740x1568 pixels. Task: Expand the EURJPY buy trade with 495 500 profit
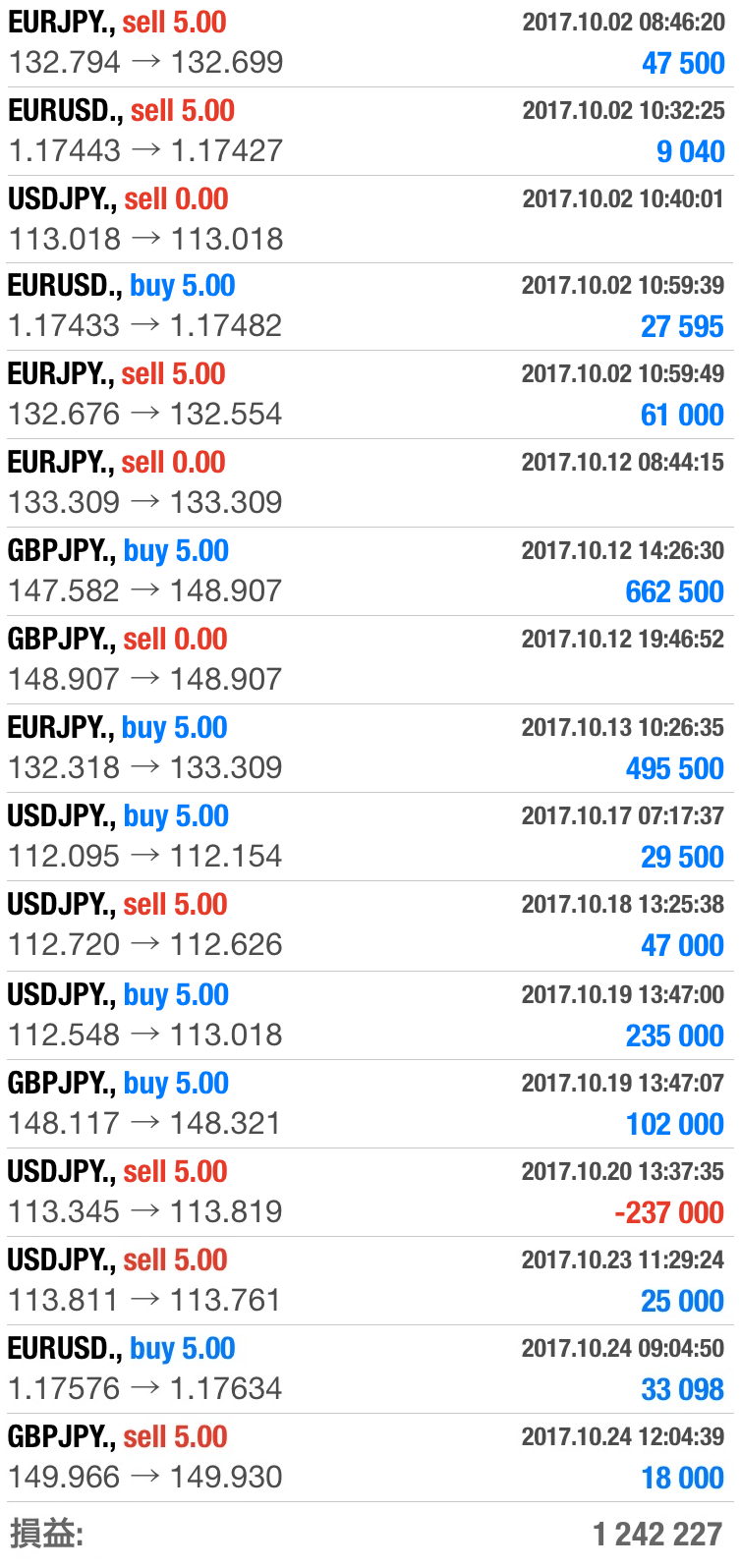tap(370, 748)
